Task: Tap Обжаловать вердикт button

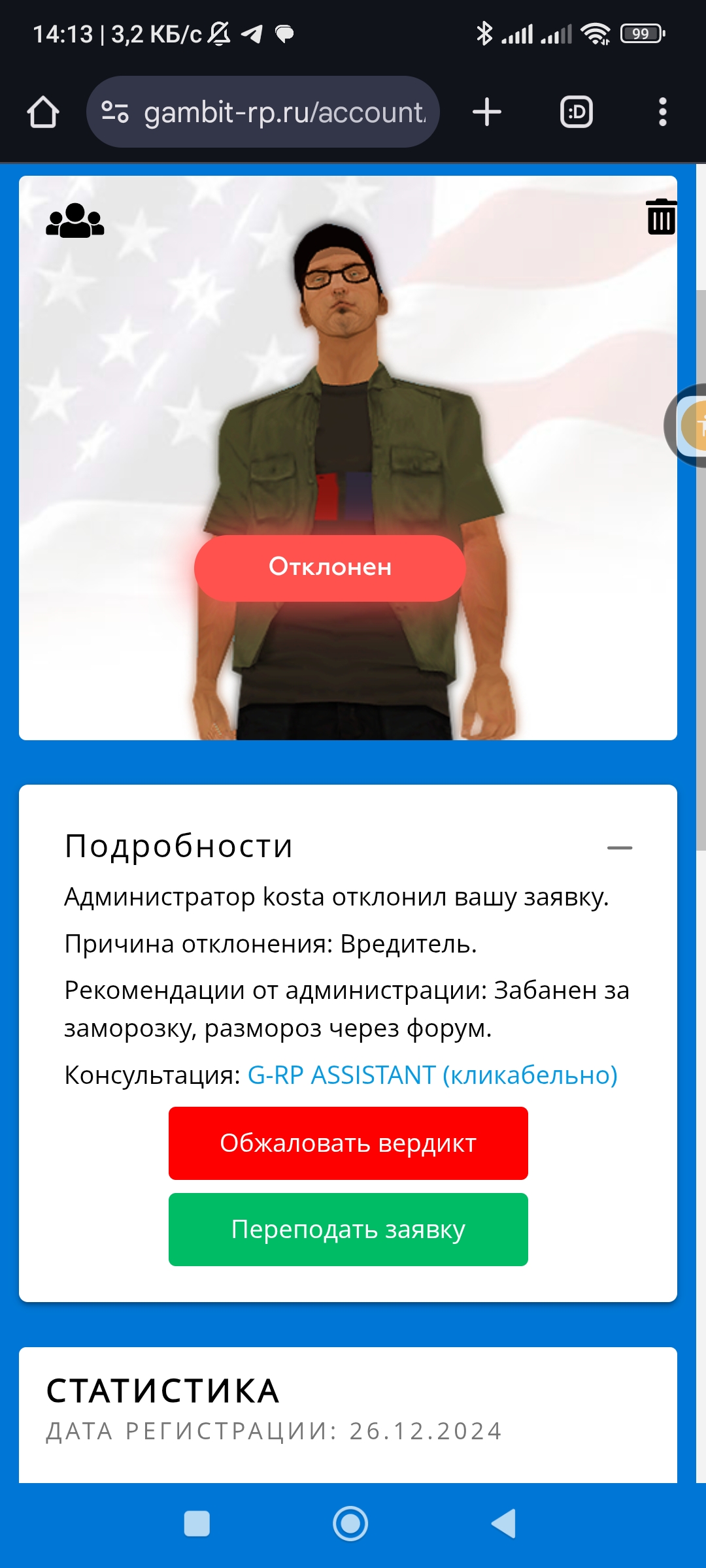Action: pos(348,1143)
